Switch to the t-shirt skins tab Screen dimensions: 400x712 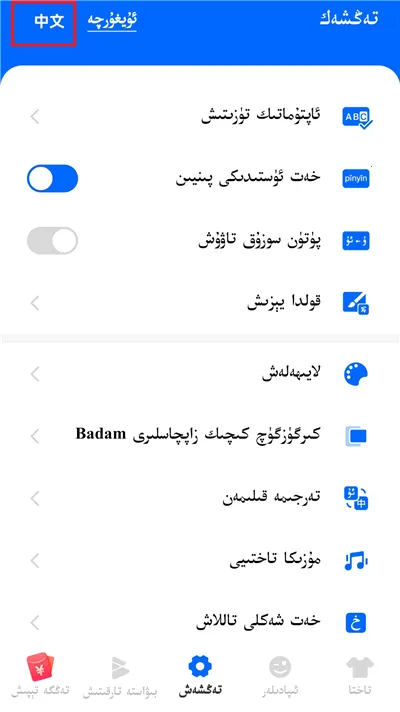[x=360, y=677]
